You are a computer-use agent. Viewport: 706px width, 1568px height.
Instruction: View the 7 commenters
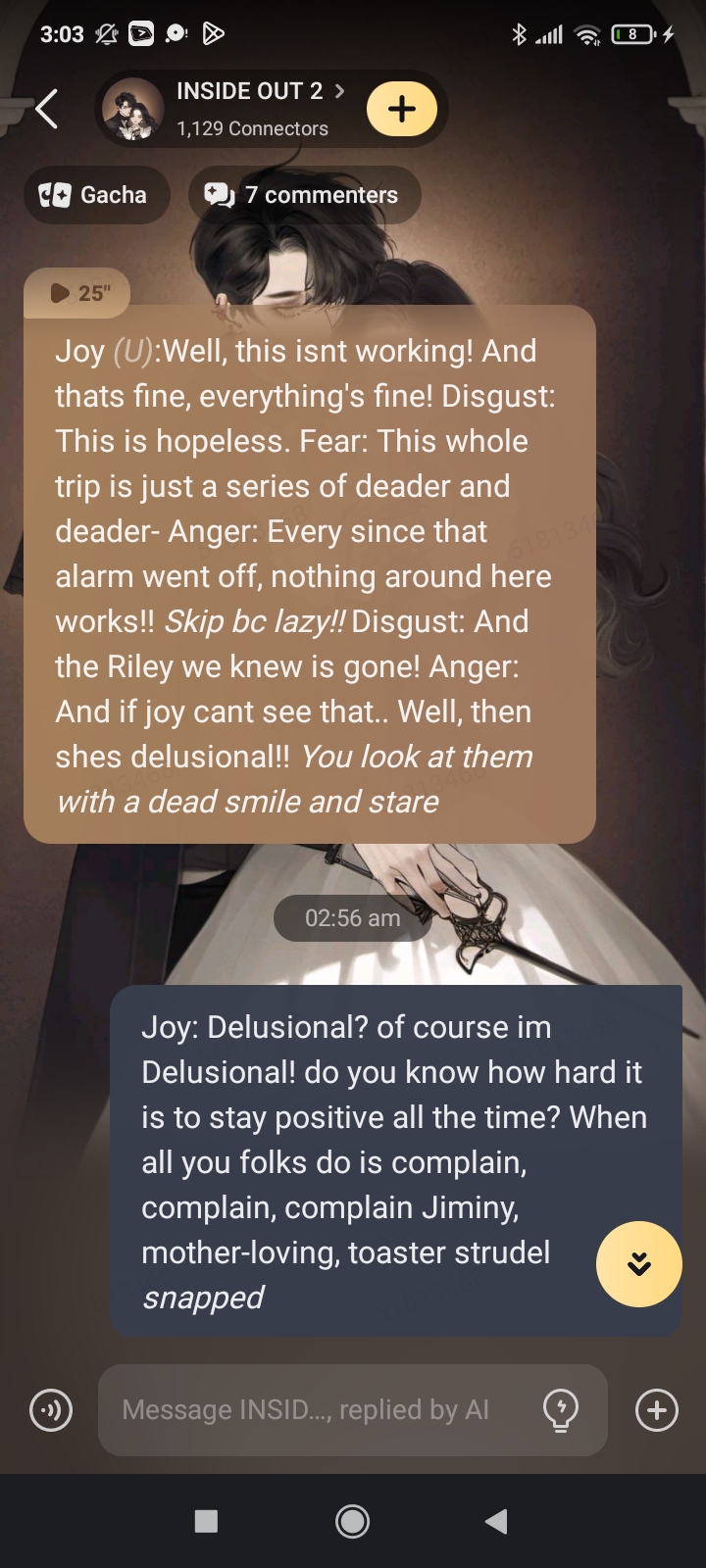point(304,195)
